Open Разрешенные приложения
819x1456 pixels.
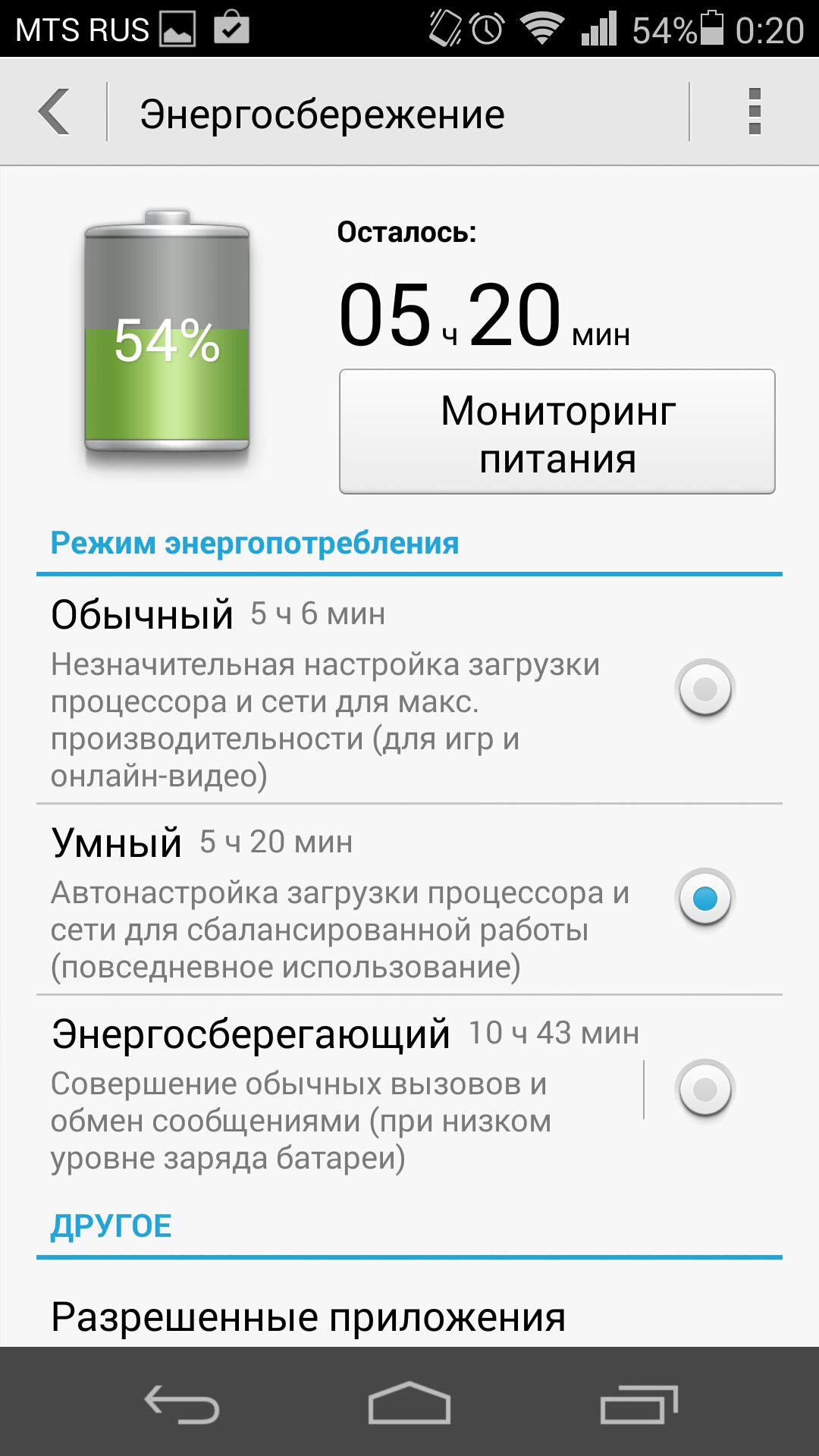tap(409, 1316)
